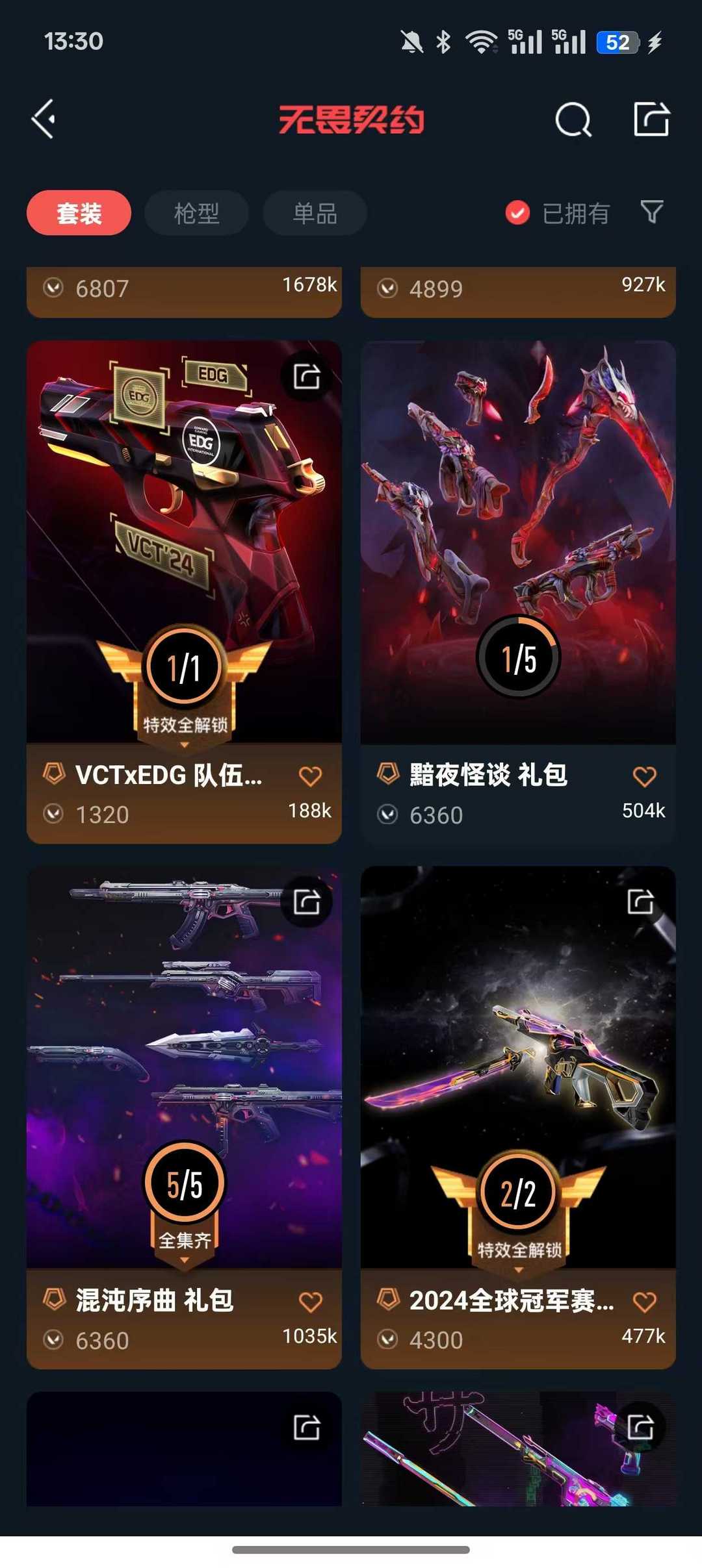
Task: Select the 套装 category button
Action: pos(78,212)
